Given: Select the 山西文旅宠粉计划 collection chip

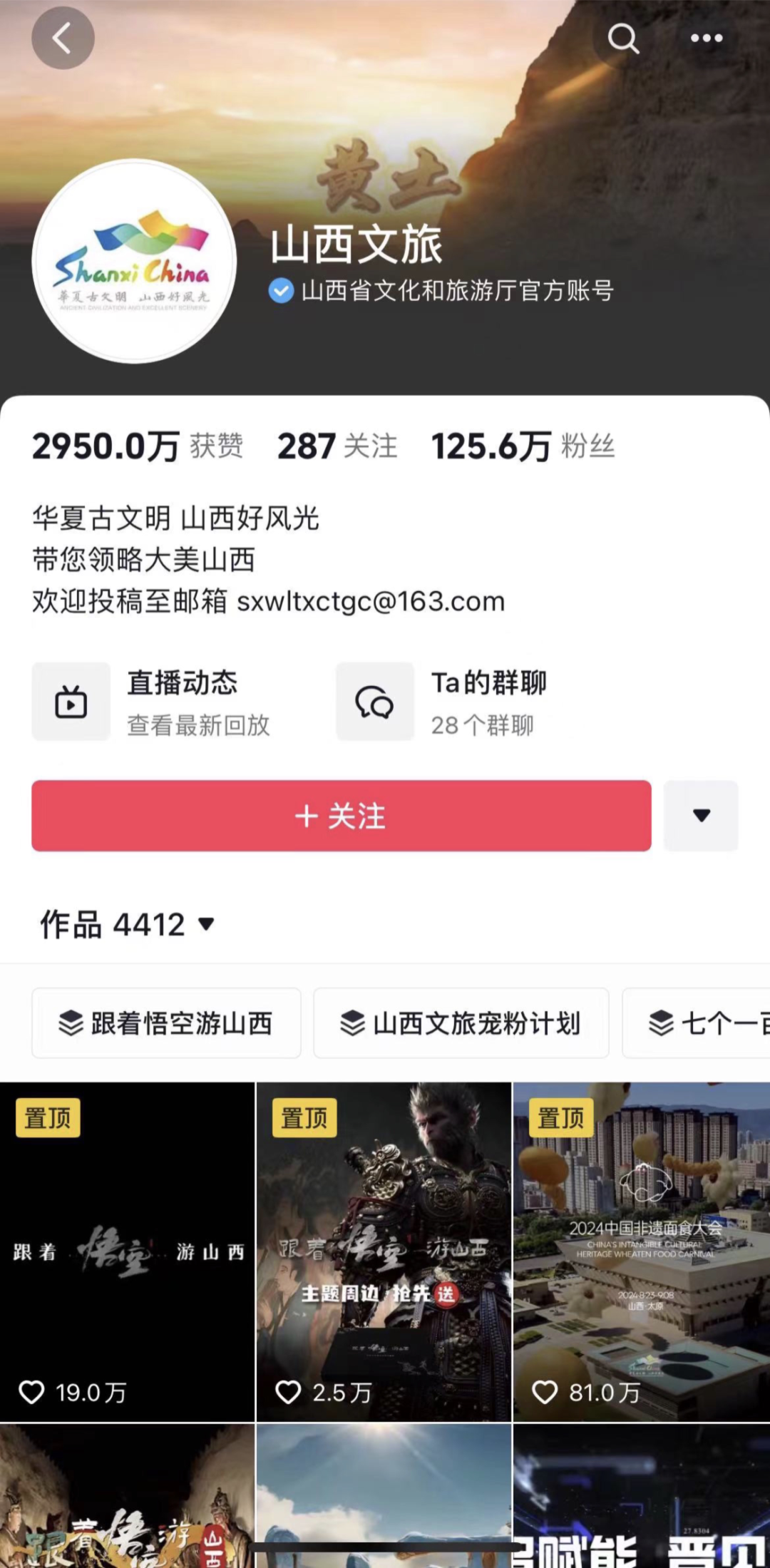Looking at the screenshot, I should click(x=461, y=1023).
